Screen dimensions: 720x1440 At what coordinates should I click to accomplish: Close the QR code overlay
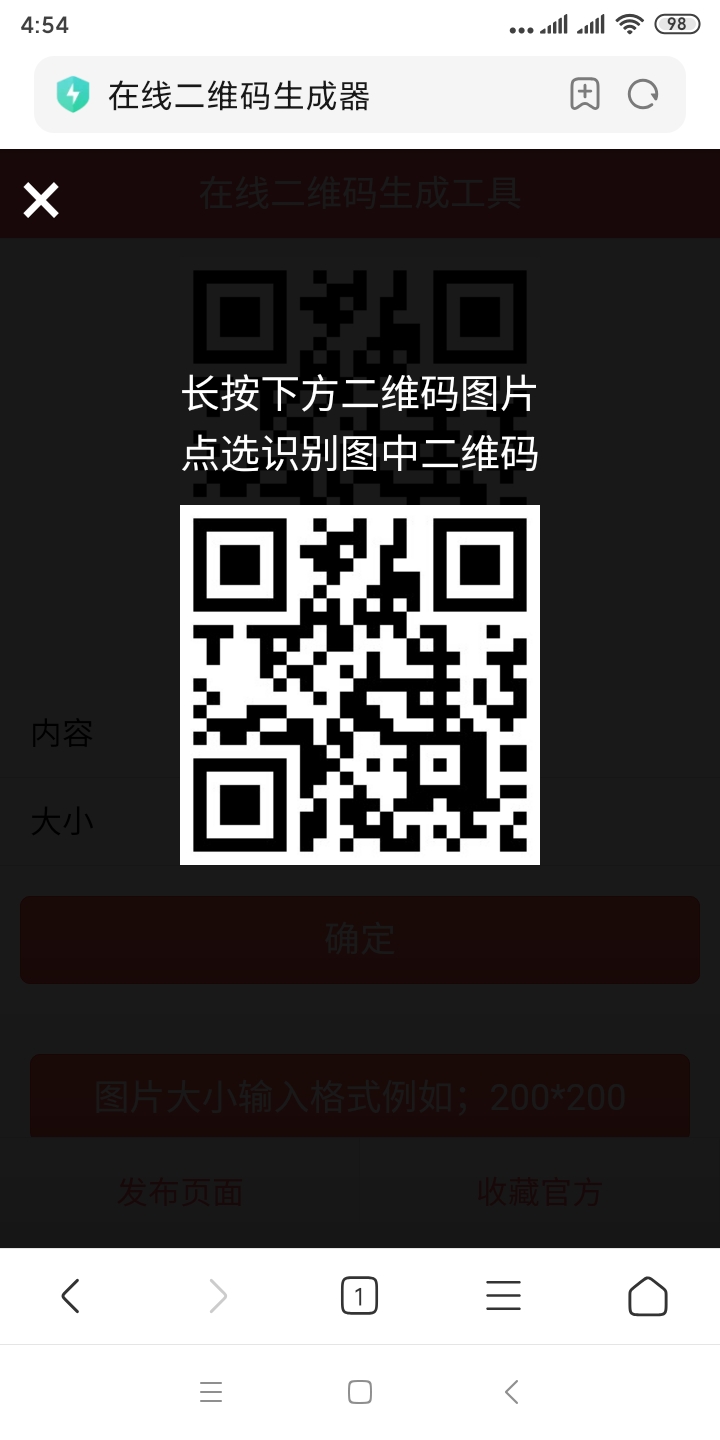[41, 201]
